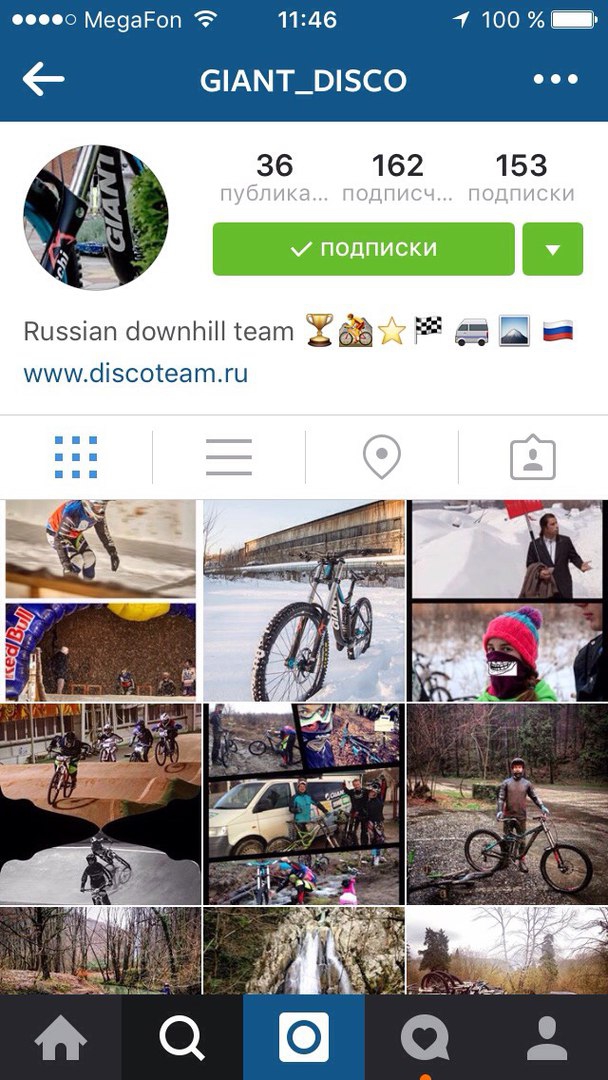
Task: Open the www.discoteam.ru link
Action: point(136,374)
